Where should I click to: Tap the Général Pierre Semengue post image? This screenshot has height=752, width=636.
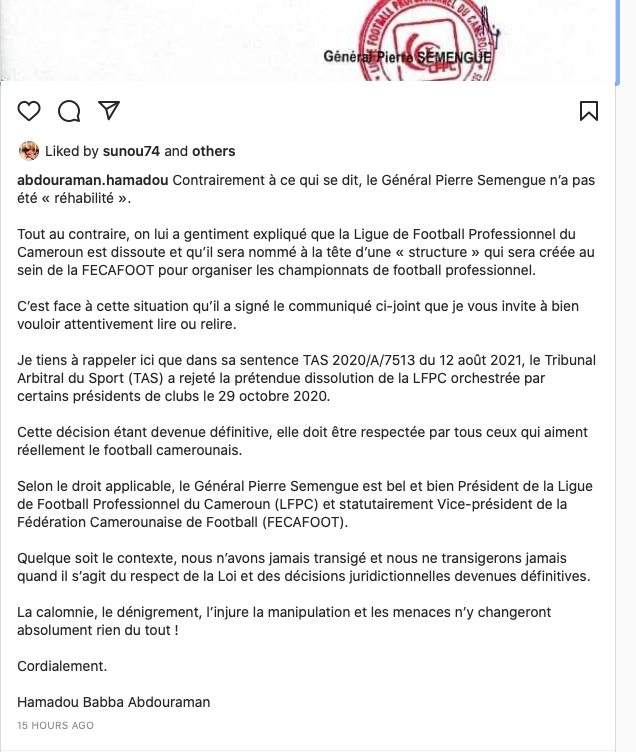pyautogui.click(x=318, y=40)
